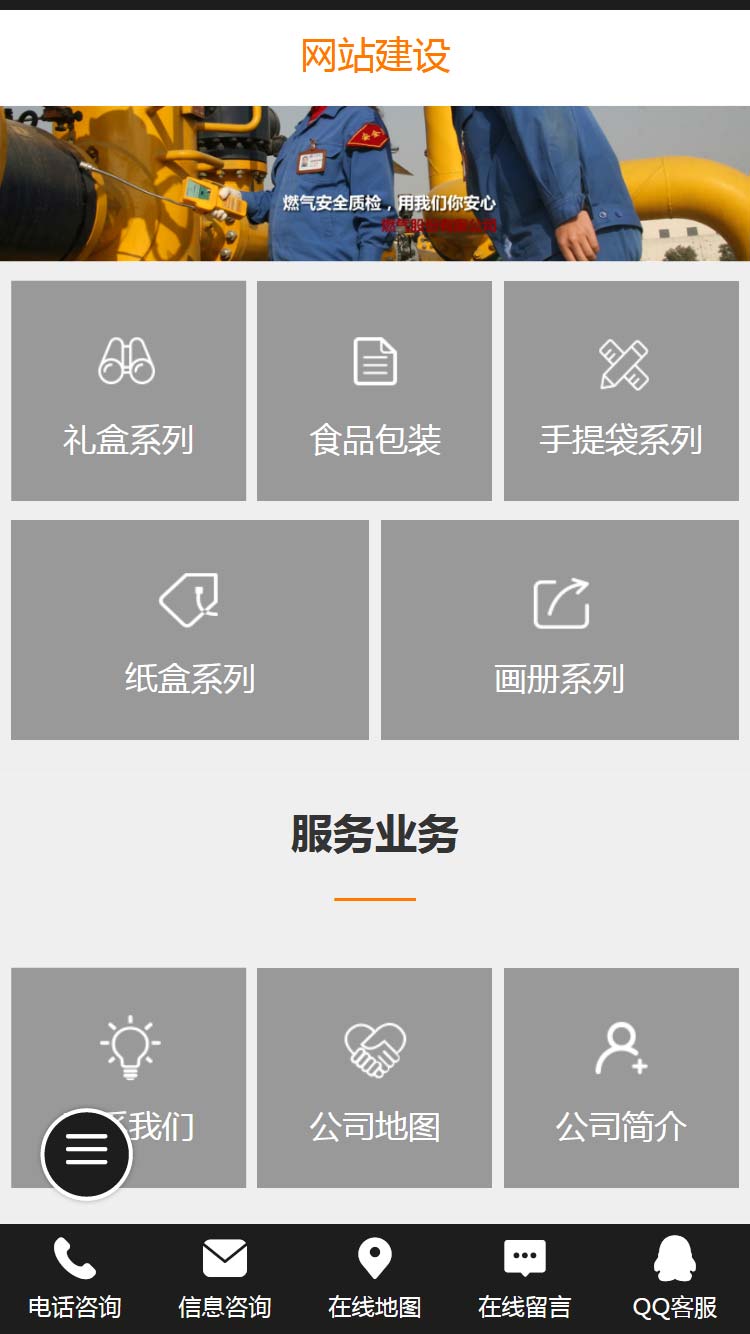Open the 纸盒系列 category
The width and height of the screenshot is (750, 1334).
190,630
